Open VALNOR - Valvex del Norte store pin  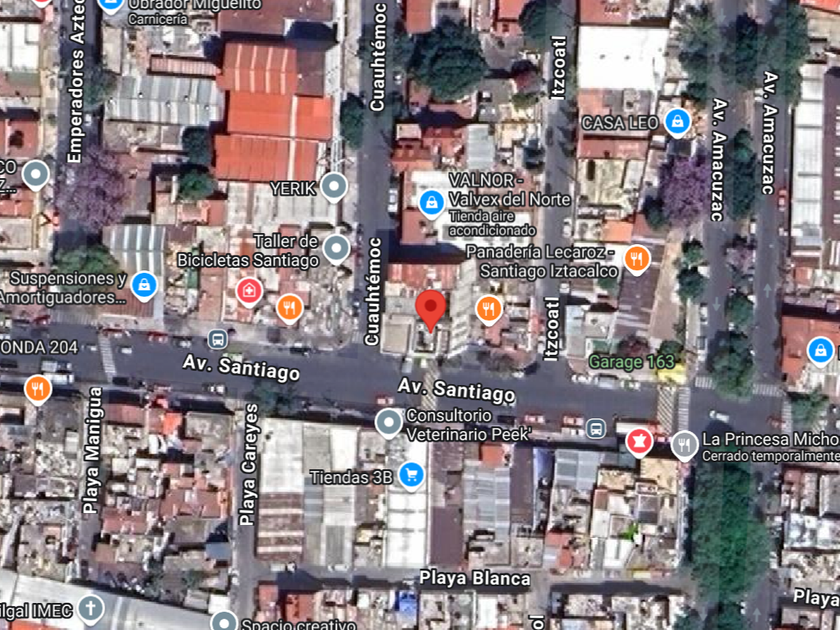(431, 203)
